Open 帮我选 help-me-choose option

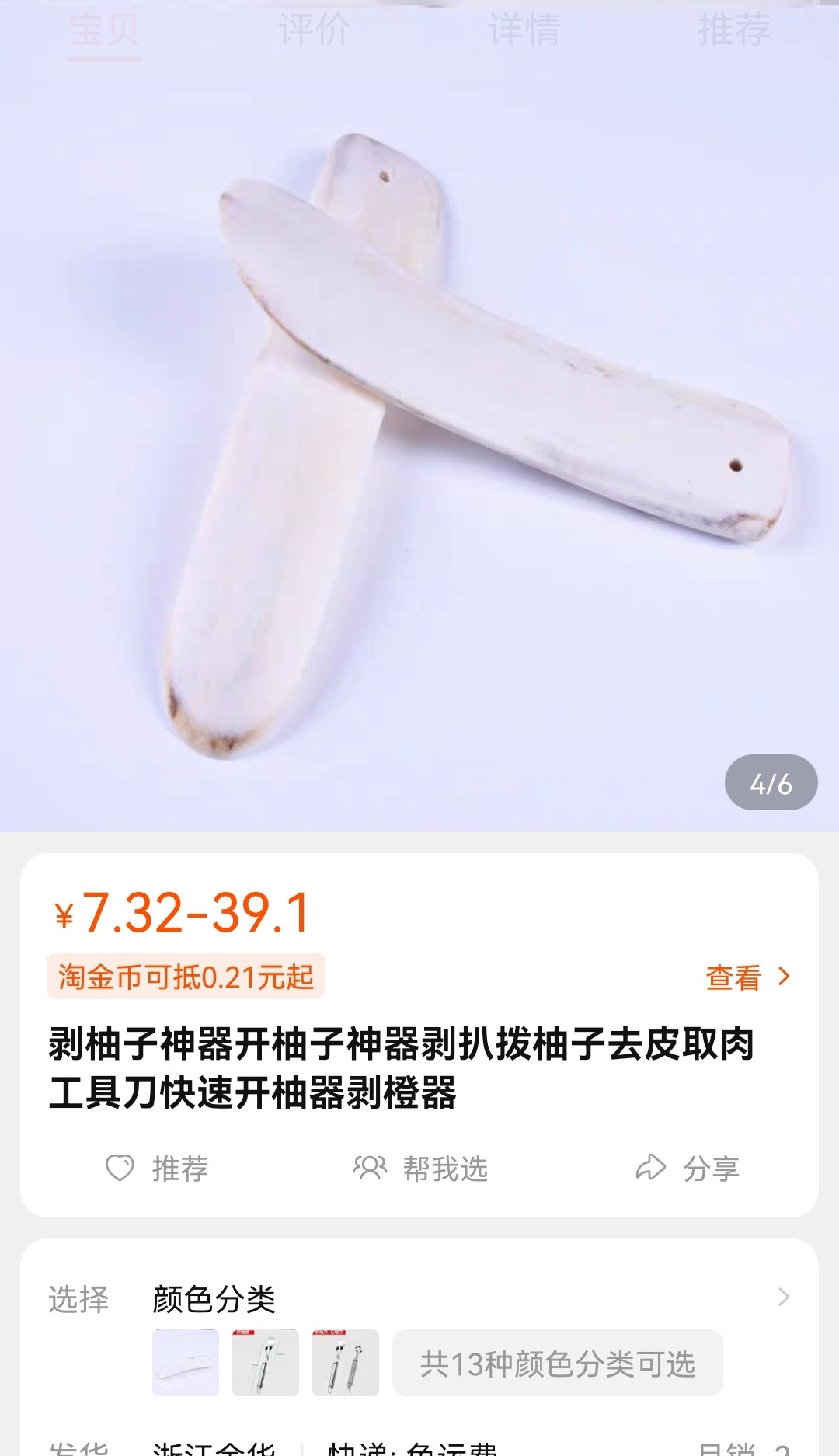point(420,1169)
